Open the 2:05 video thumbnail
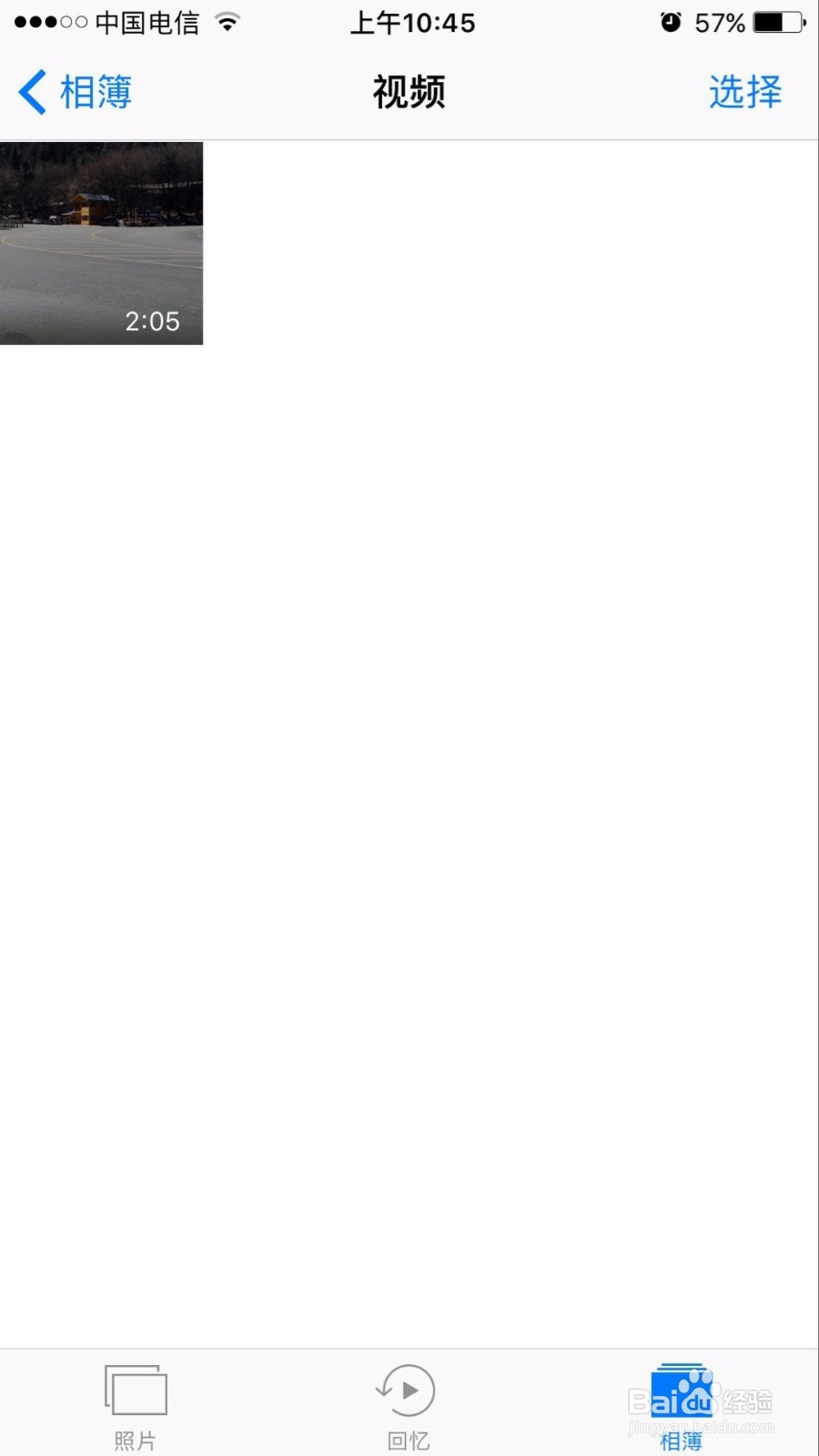Screen dimensions: 819x1456 tap(102, 242)
